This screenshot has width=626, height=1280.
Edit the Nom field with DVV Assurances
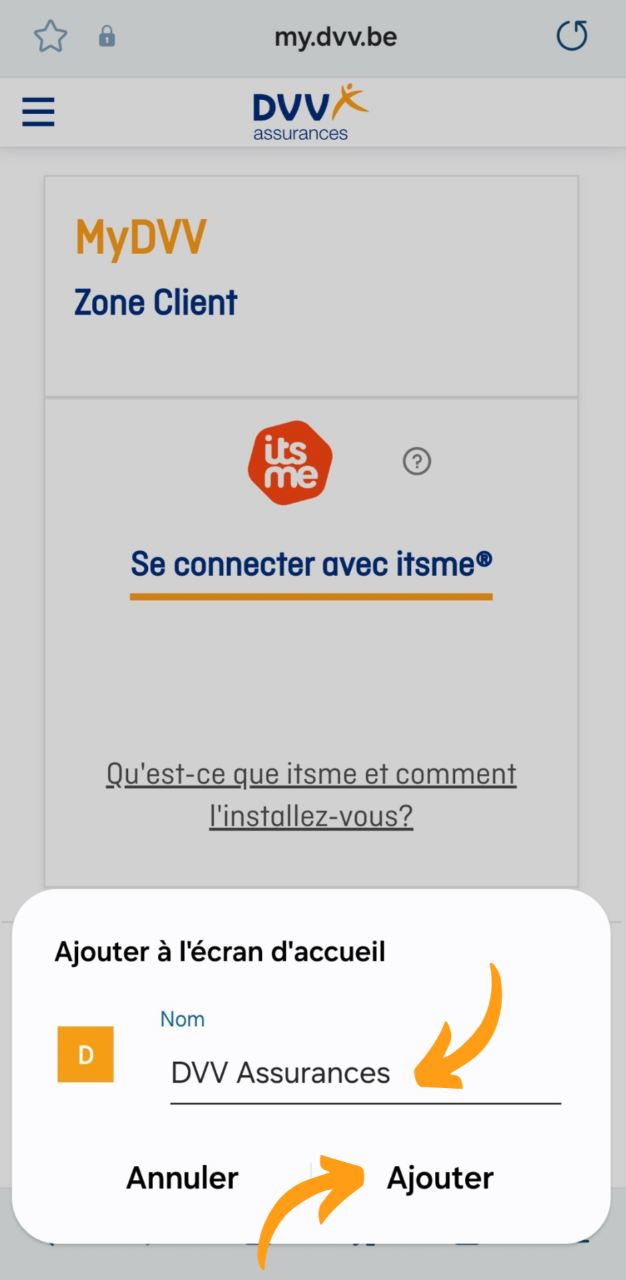pyautogui.click(x=365, y=1074)
